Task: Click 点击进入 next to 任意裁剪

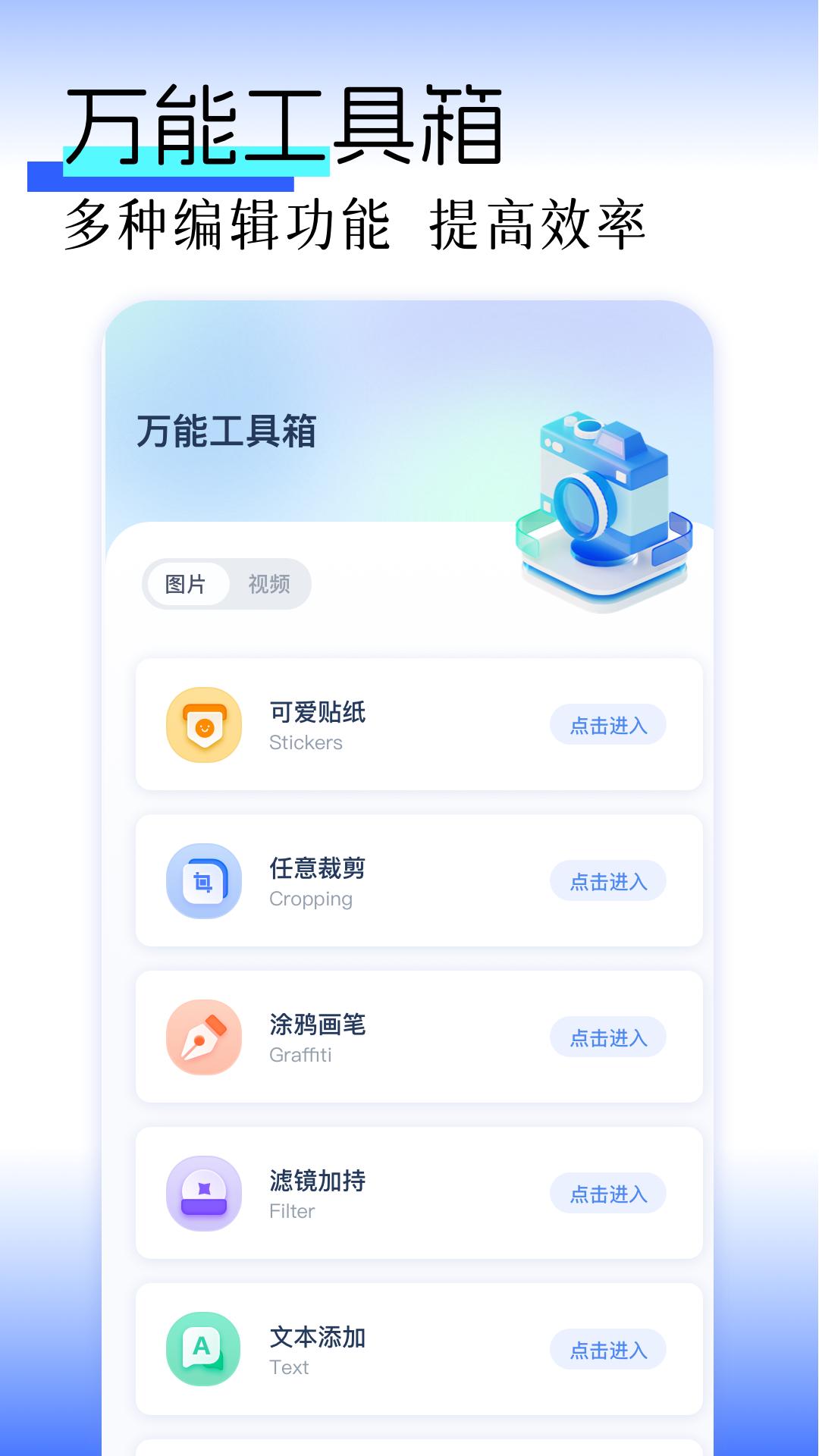Action: [607, 882]
